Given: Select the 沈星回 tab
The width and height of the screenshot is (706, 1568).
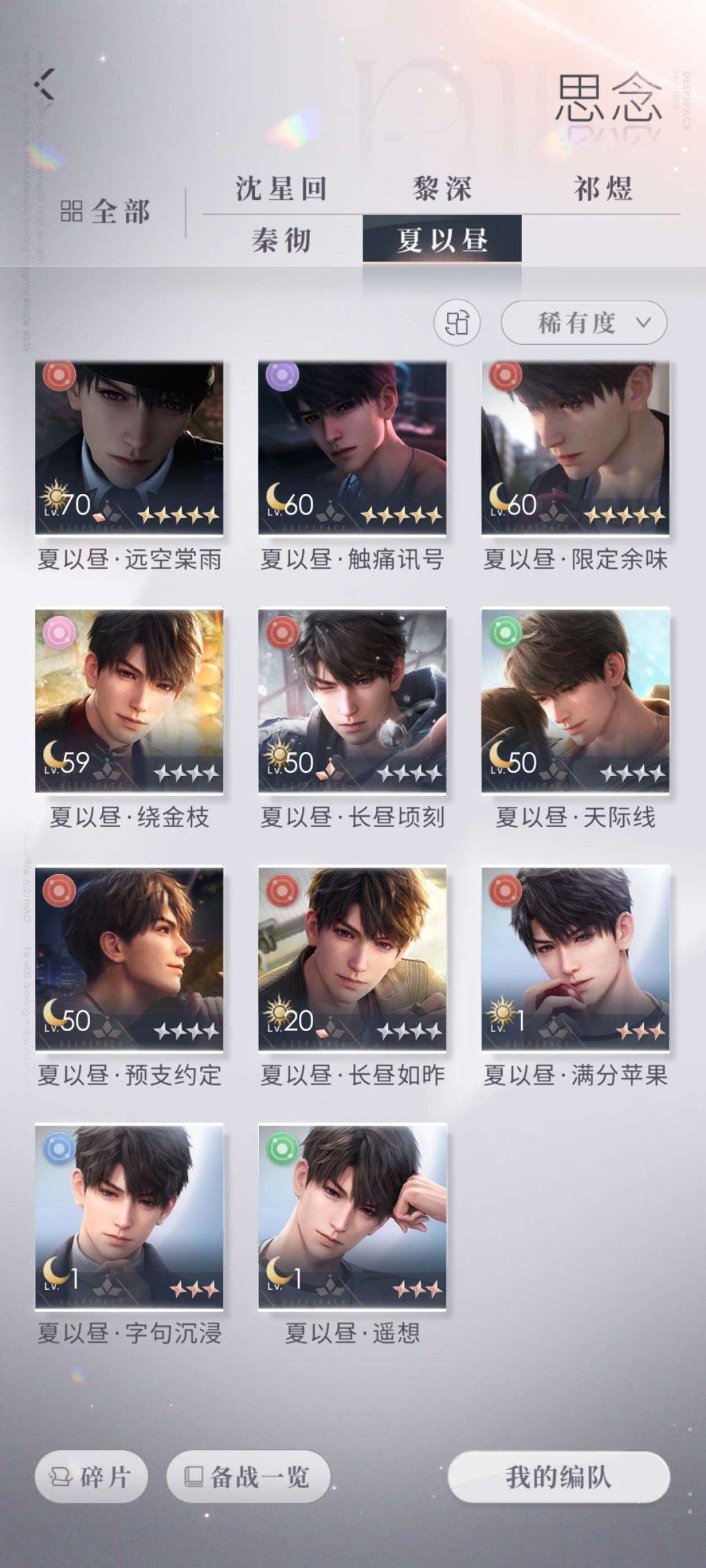Looking at the screenshot, I should click(281, 189).
